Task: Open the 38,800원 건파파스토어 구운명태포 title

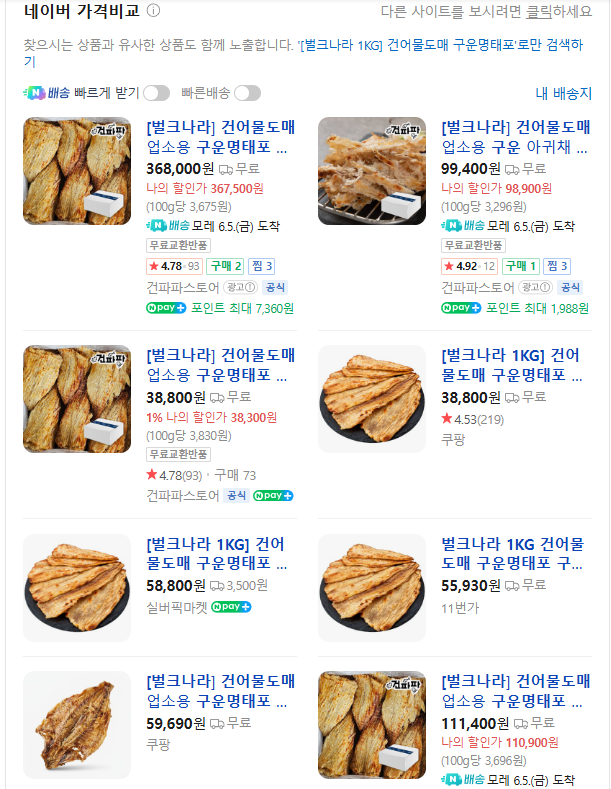Action: click(220, 365)
